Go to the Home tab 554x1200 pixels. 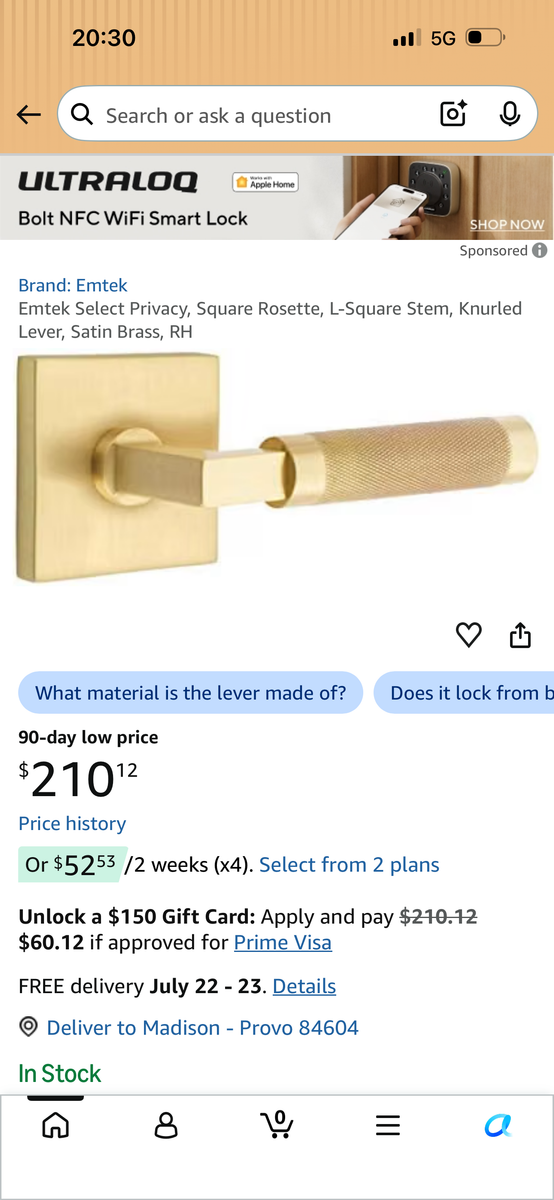[x=56, y=1125]
